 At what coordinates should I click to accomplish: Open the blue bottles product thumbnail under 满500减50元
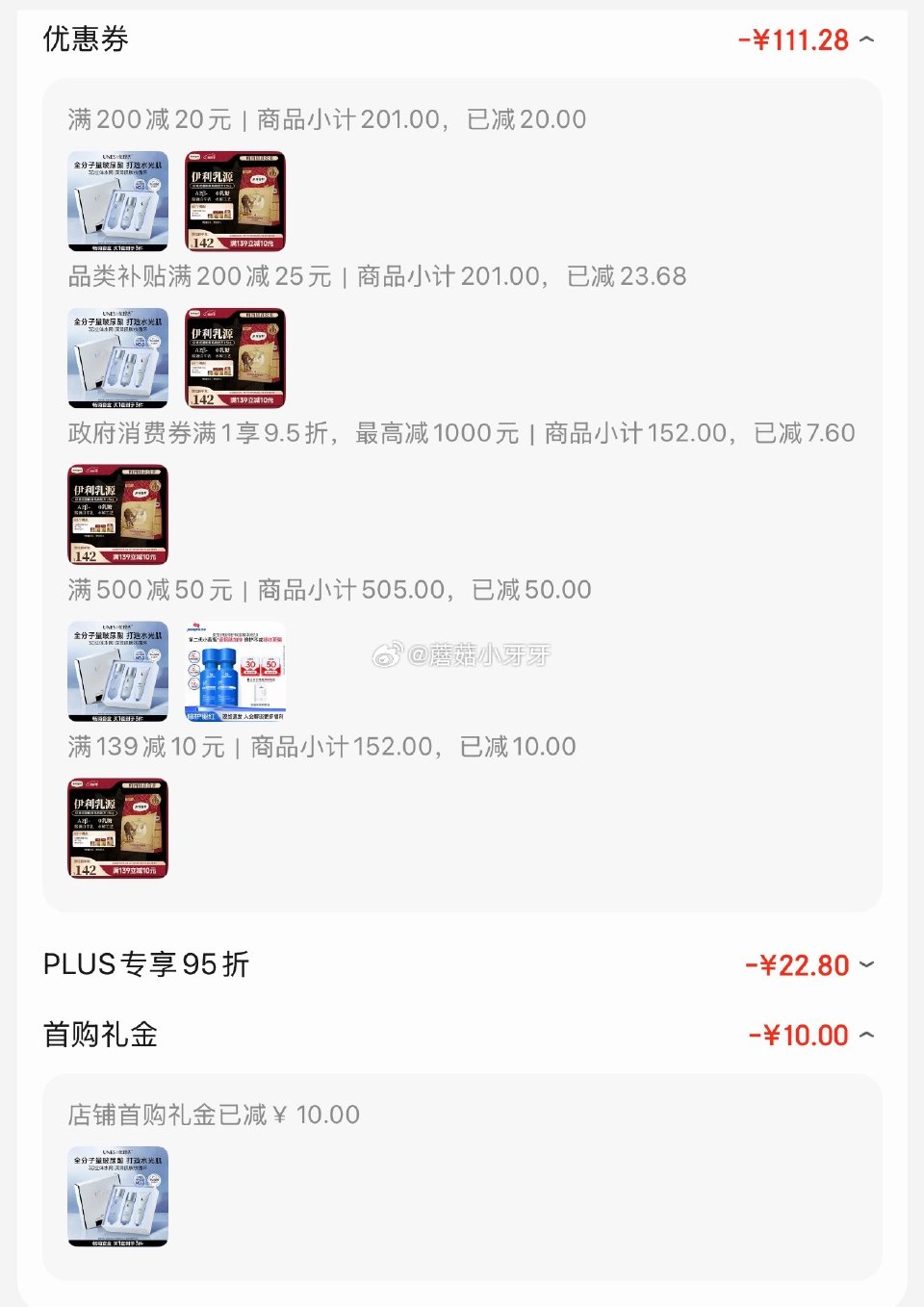[234, 672]
